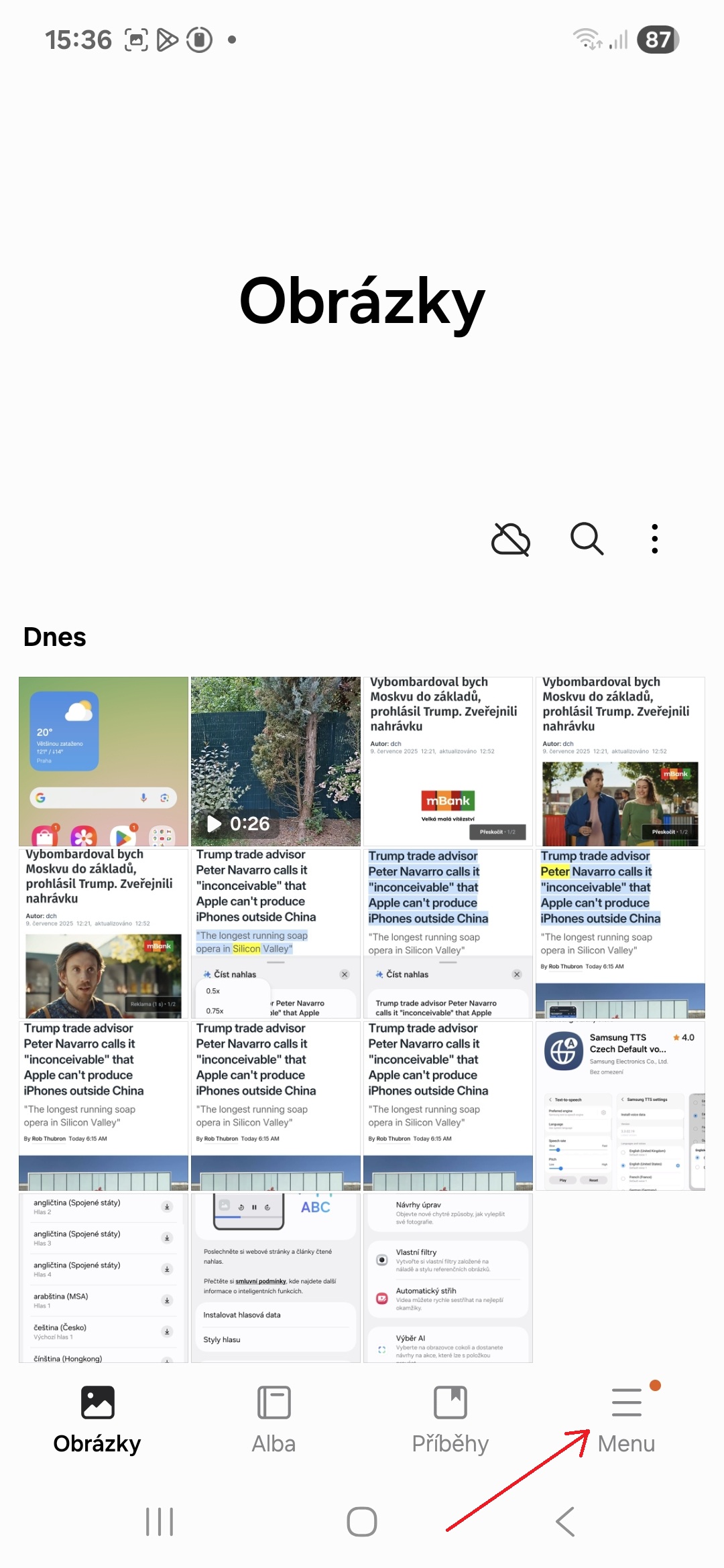
Task: Show recent apps from the navigation bar
Action: tap(160, 1522)
